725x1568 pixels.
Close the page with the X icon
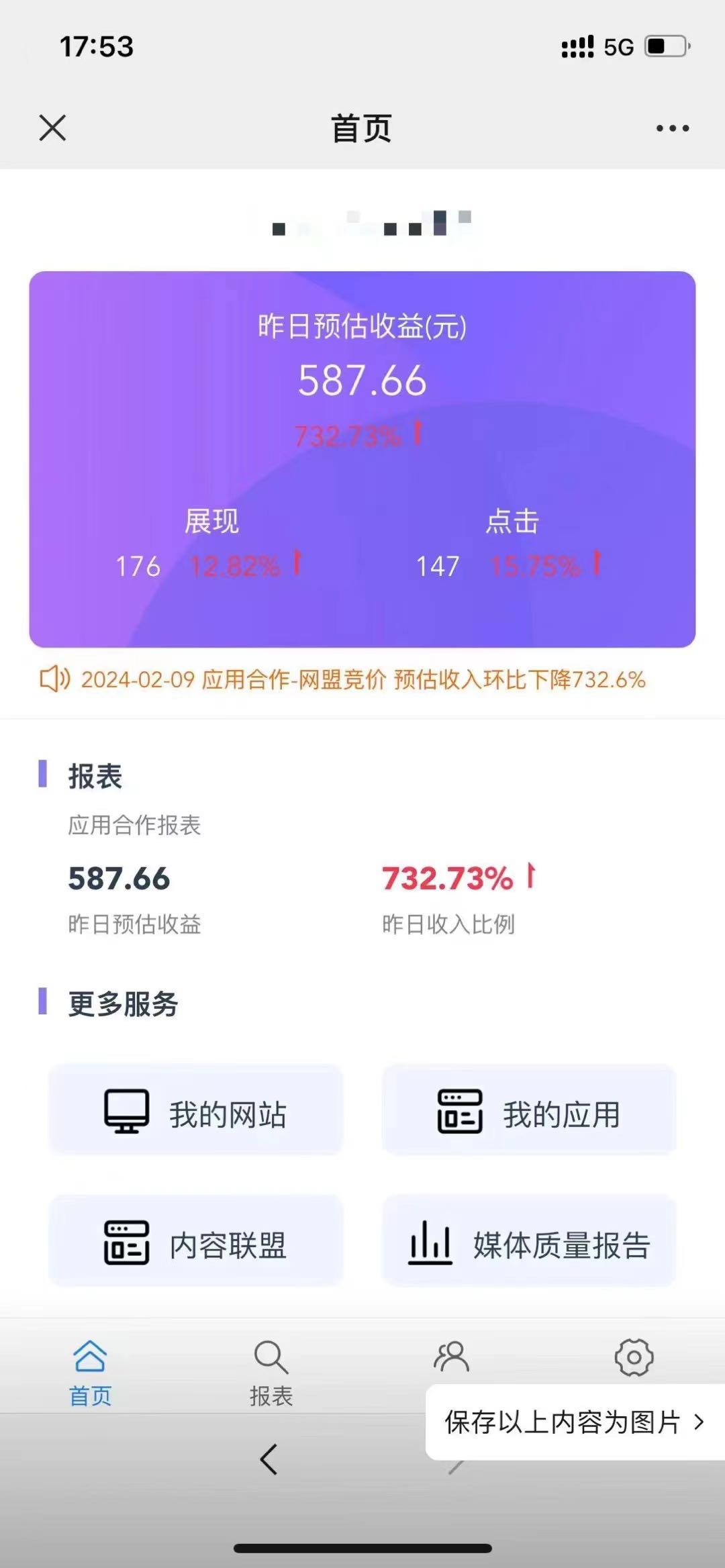(x=52, y=128)
